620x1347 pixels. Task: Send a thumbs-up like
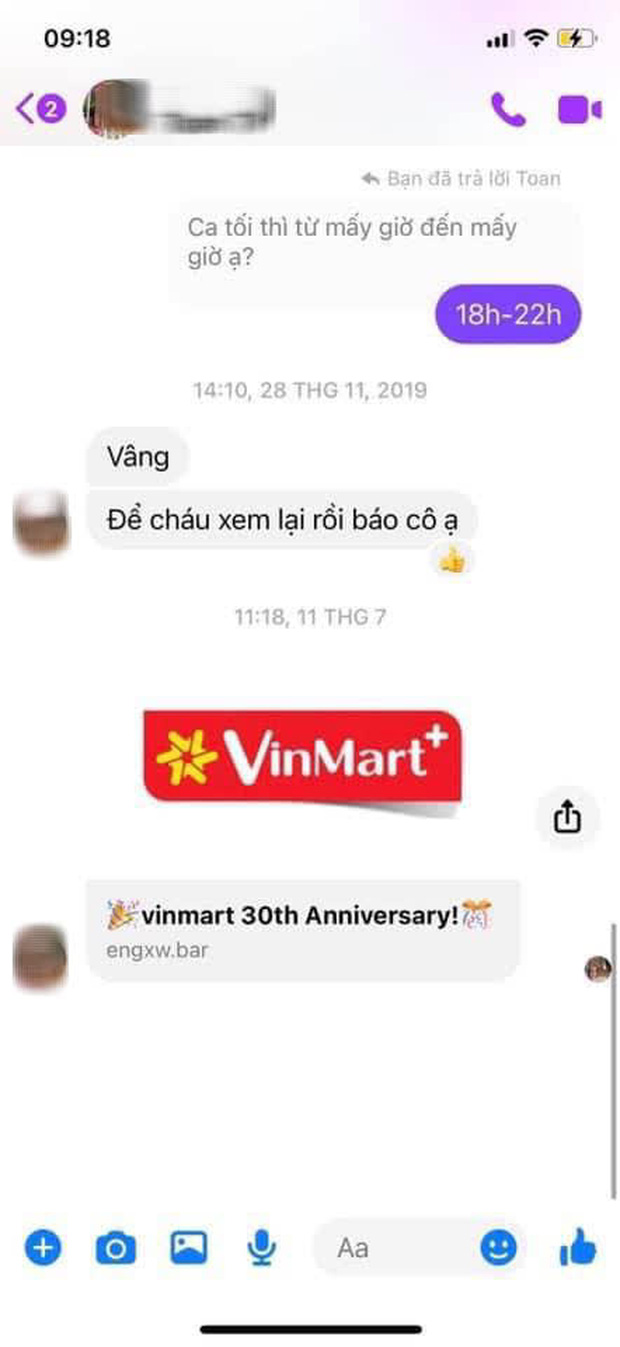point(577,1247)
